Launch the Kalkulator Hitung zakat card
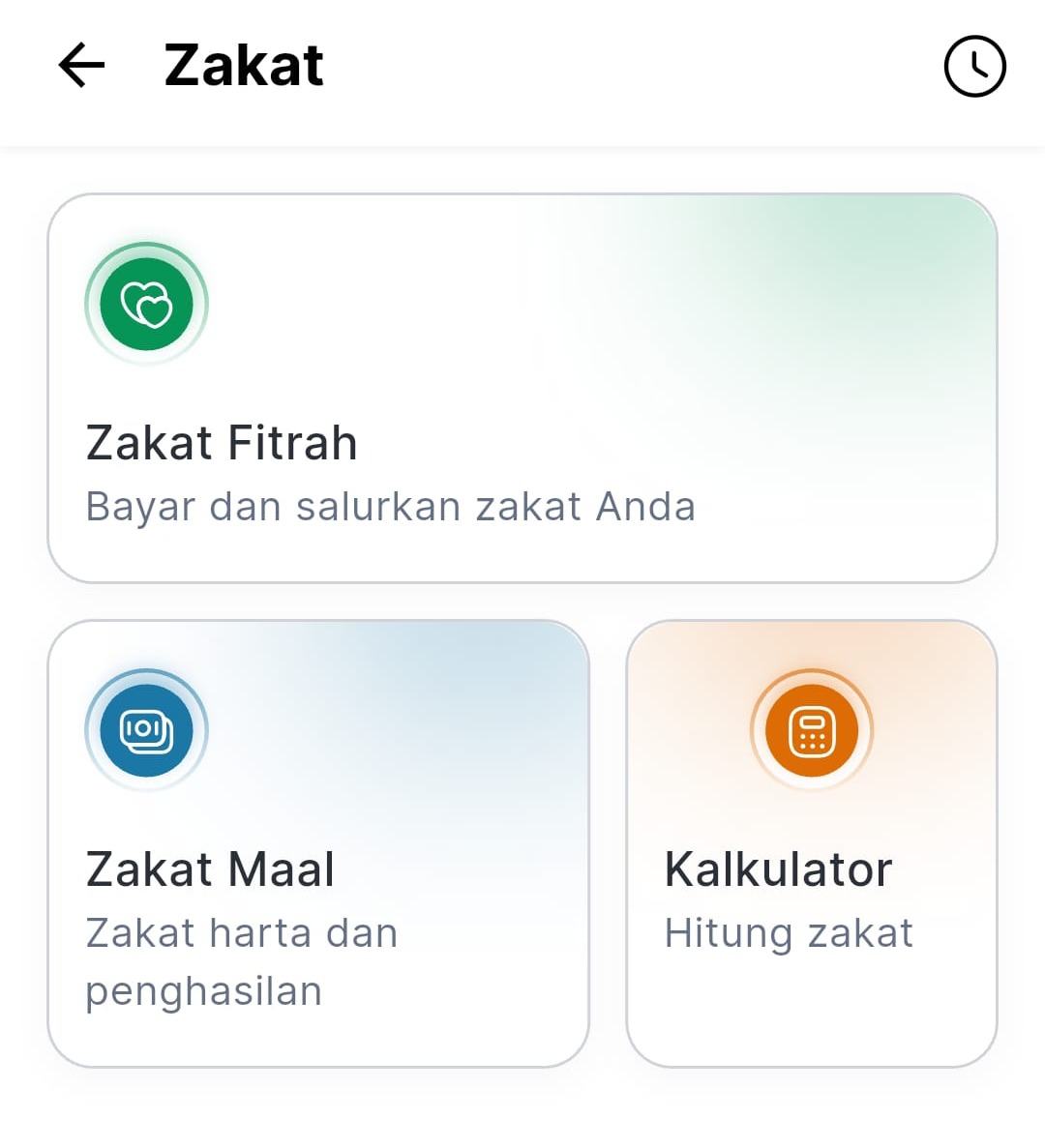Screen dimensions: 1045x1148 (x=811, y=843)
